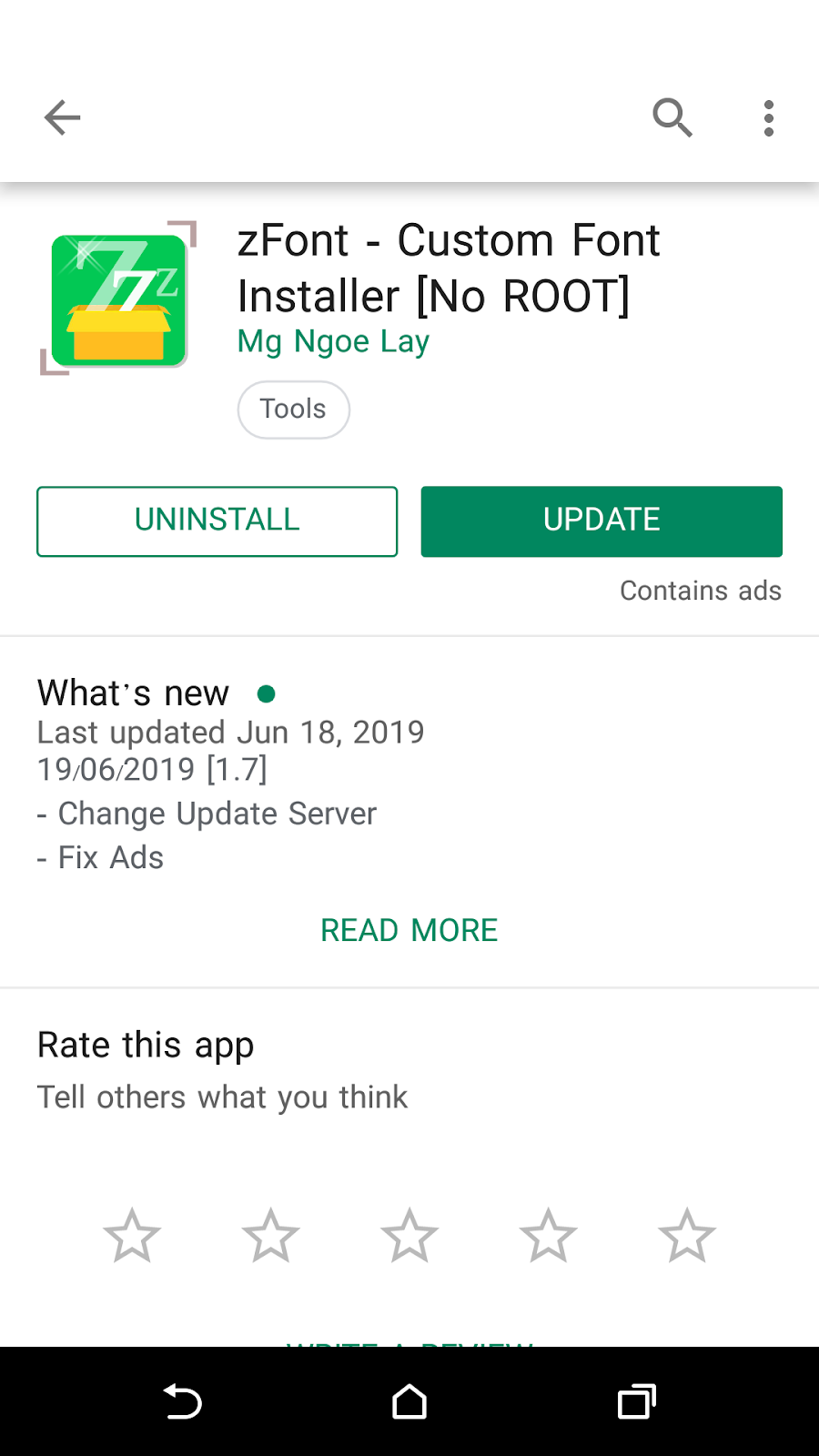Select the Tools category chip
The image size is (819, 1456).
click(x=293, y=409)
